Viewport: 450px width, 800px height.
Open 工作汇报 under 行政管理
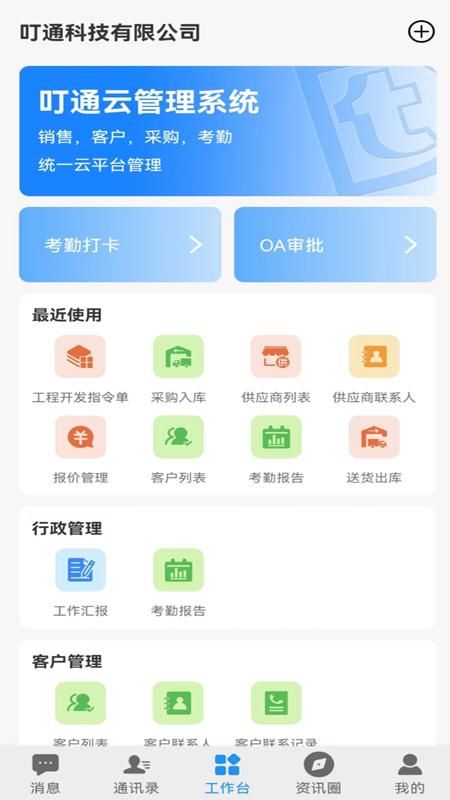80,583
